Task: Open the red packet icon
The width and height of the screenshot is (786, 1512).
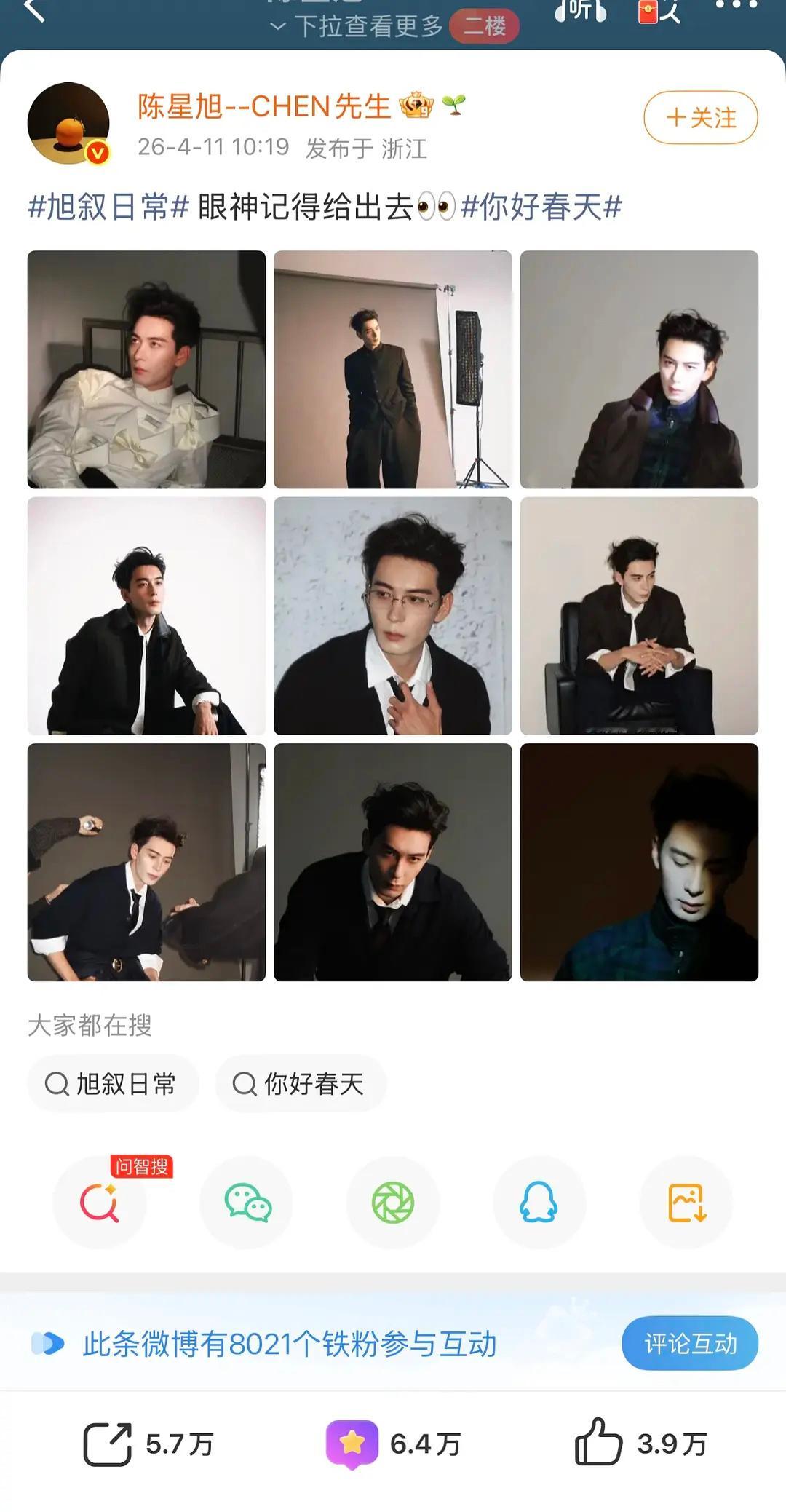Action: [648, 13]
